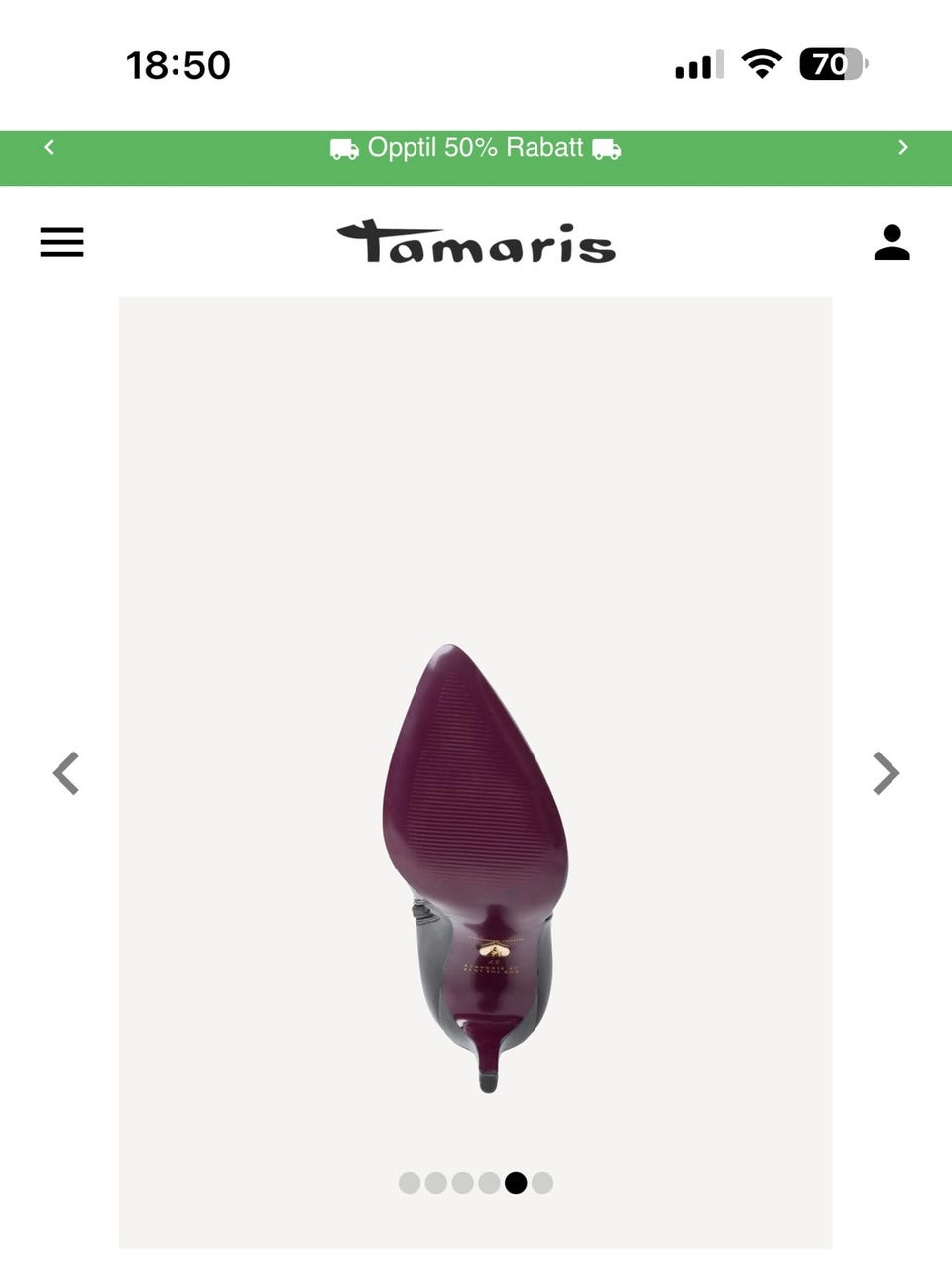Go to previous product image

66,773
